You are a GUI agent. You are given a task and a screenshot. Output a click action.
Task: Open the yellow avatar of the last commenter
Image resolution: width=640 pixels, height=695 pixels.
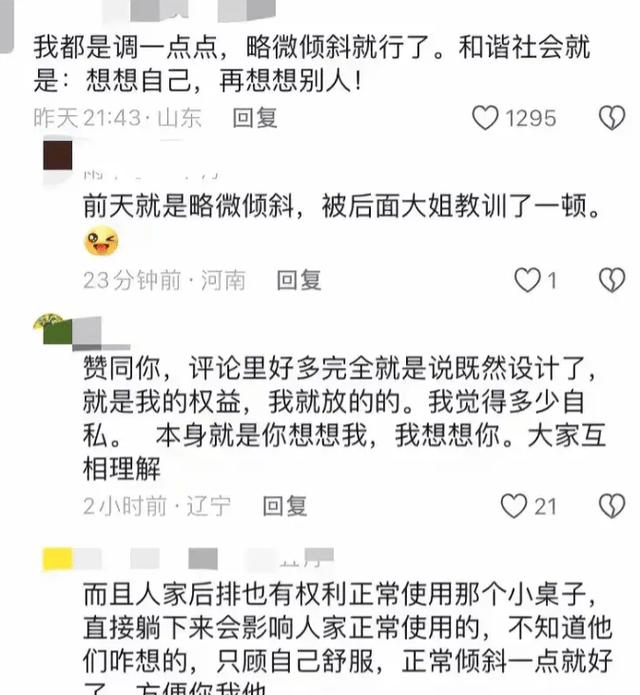pyautogui.click(x=58, y=559)
